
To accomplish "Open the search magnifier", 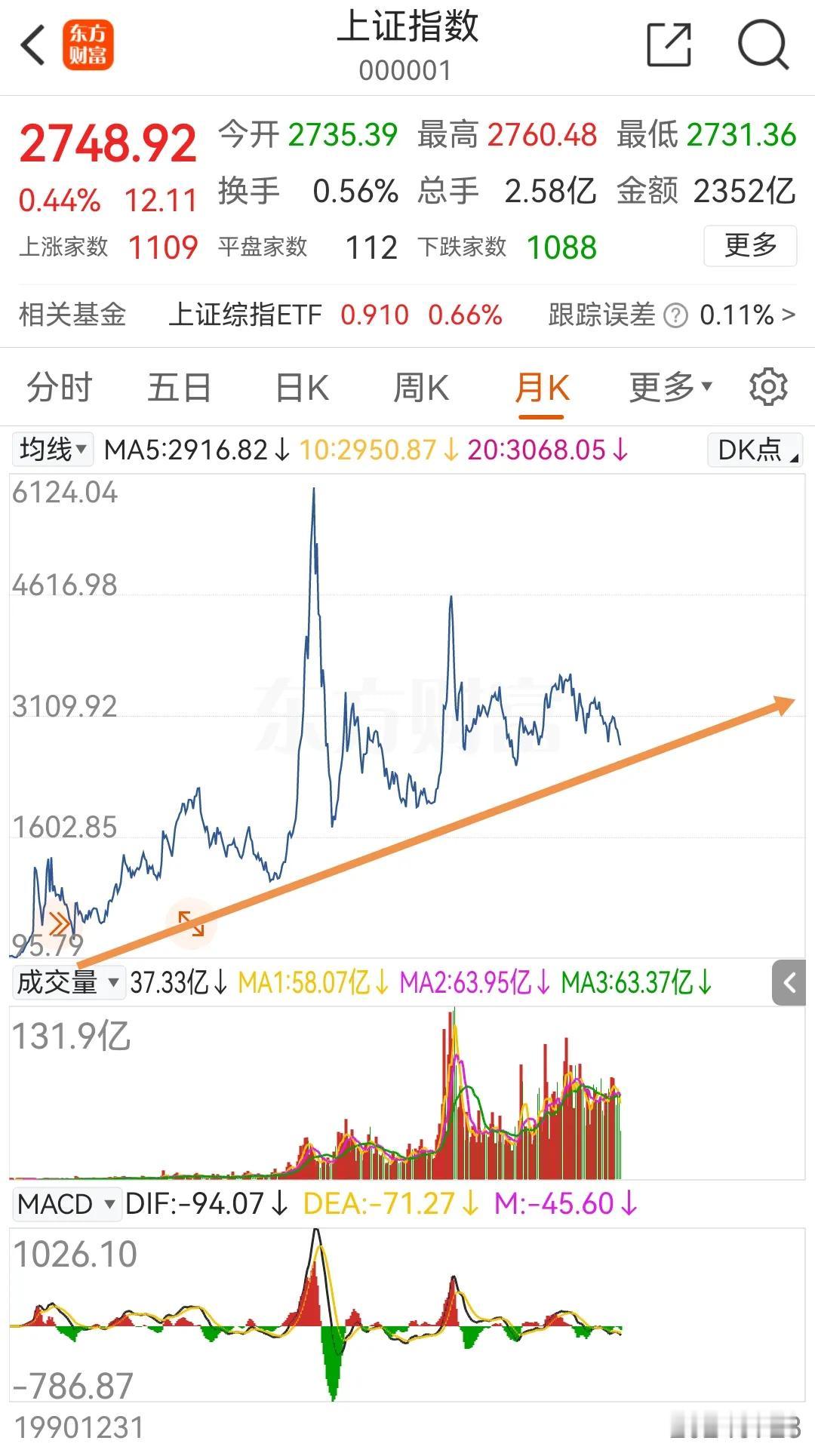I will point(763,45).
